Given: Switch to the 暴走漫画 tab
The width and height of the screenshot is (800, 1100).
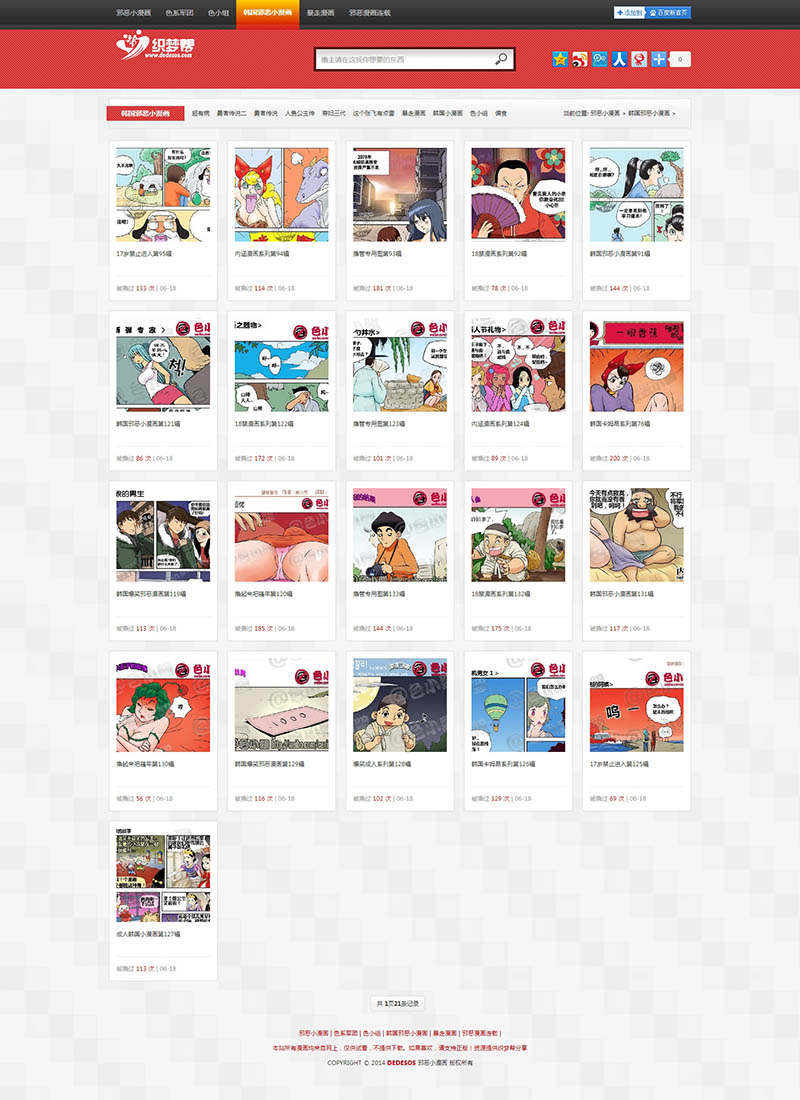Looking at the screenshot, I should click(321, 14).
